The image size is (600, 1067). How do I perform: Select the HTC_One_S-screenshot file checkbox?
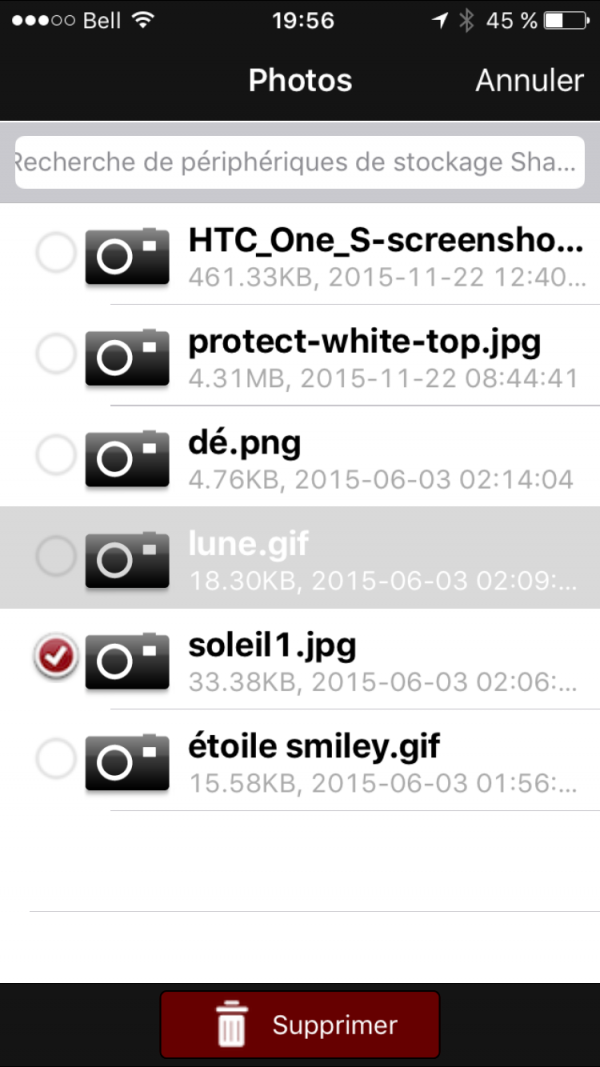coord(55,253)
